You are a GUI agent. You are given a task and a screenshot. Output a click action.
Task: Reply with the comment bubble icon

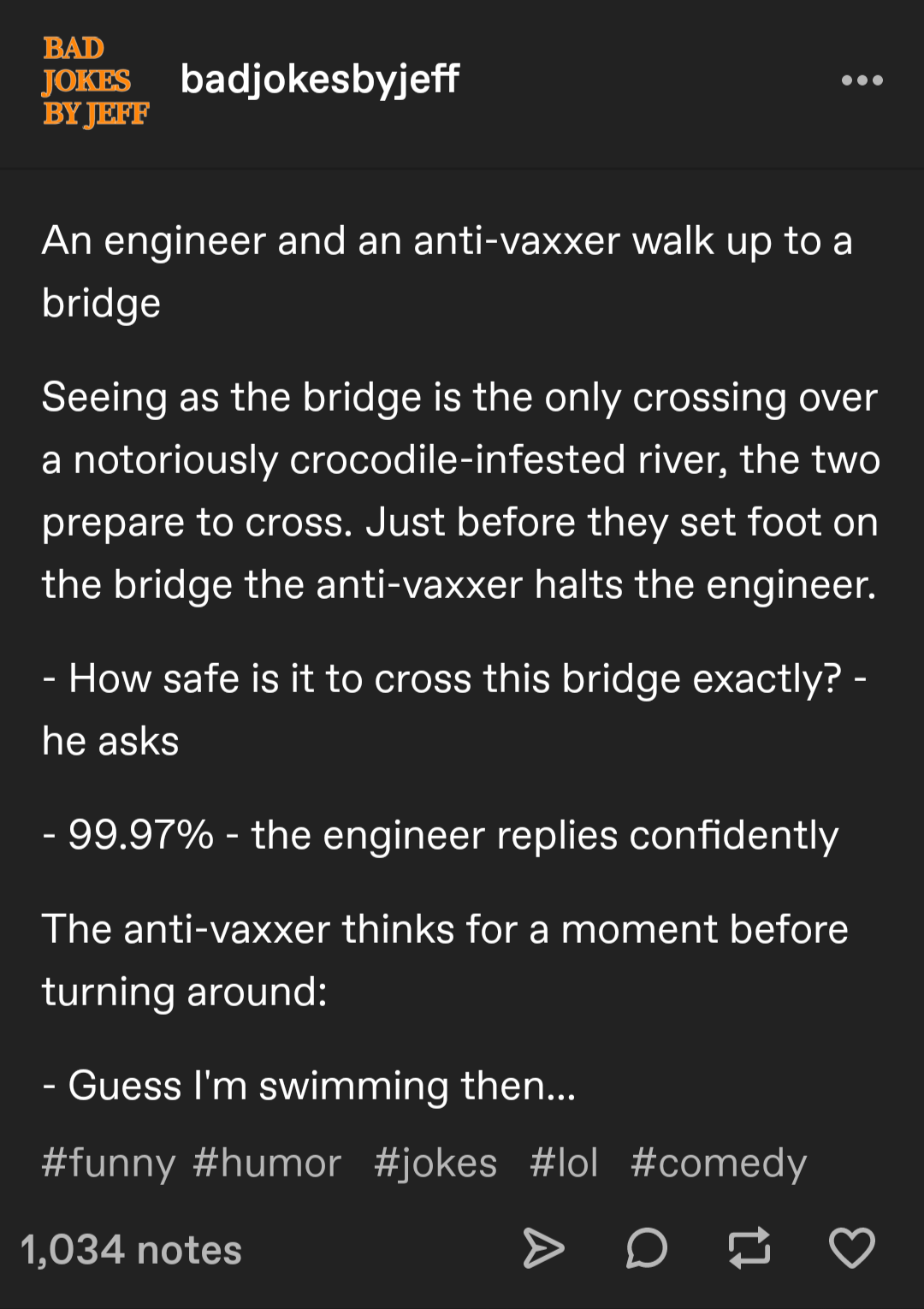(646, 1248)
